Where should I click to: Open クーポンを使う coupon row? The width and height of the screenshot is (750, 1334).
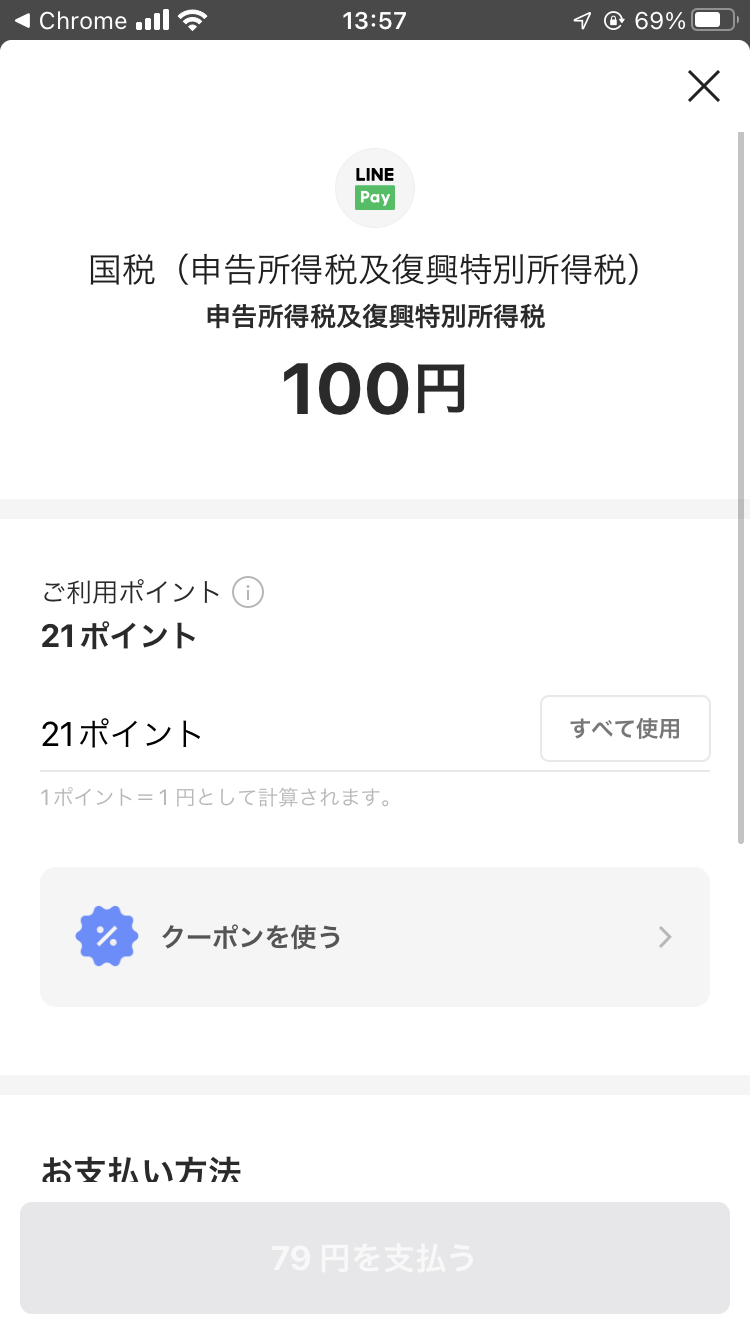pyautogui.click(x=375, y=937)
